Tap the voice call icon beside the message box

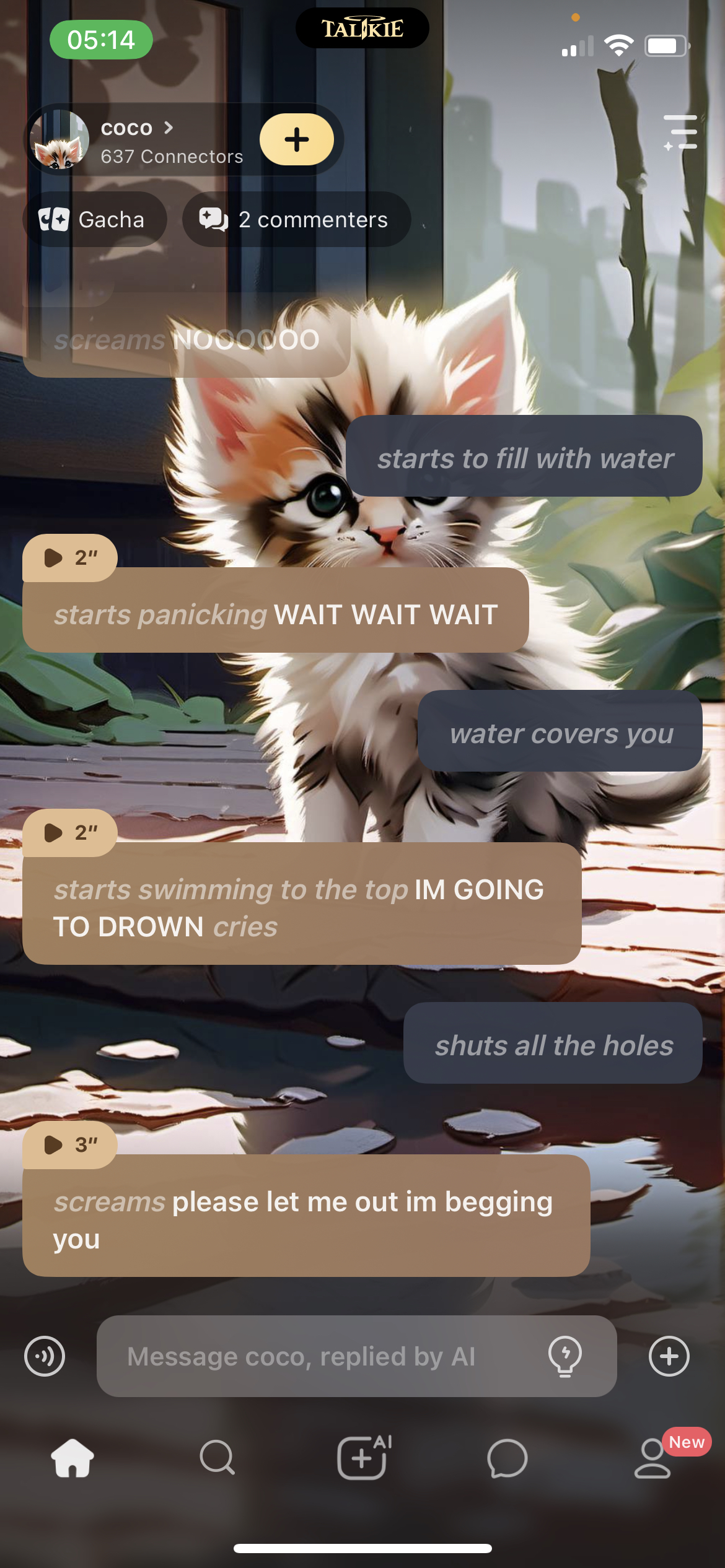tap(45, 1356)
